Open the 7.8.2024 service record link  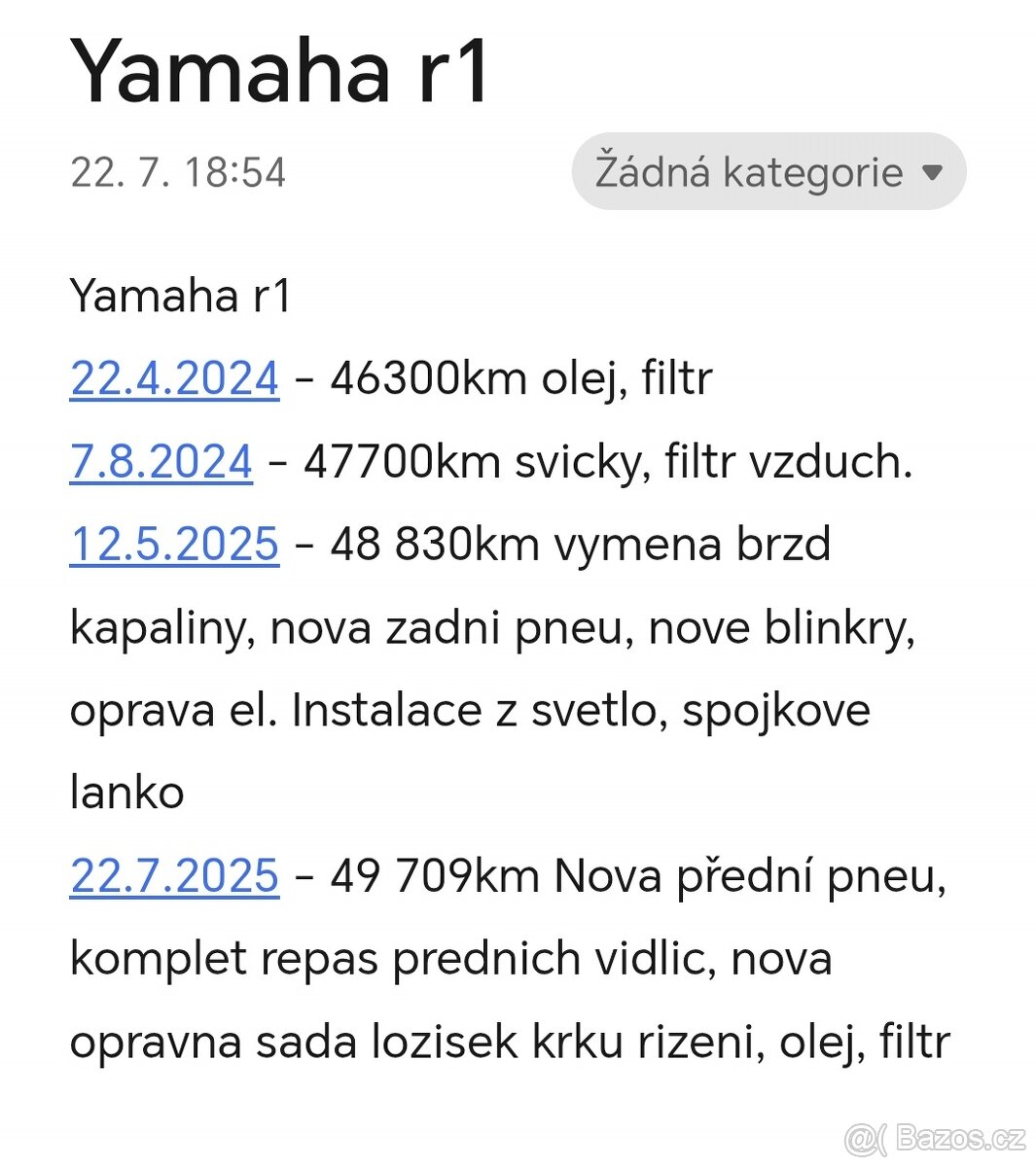point(161,462)
